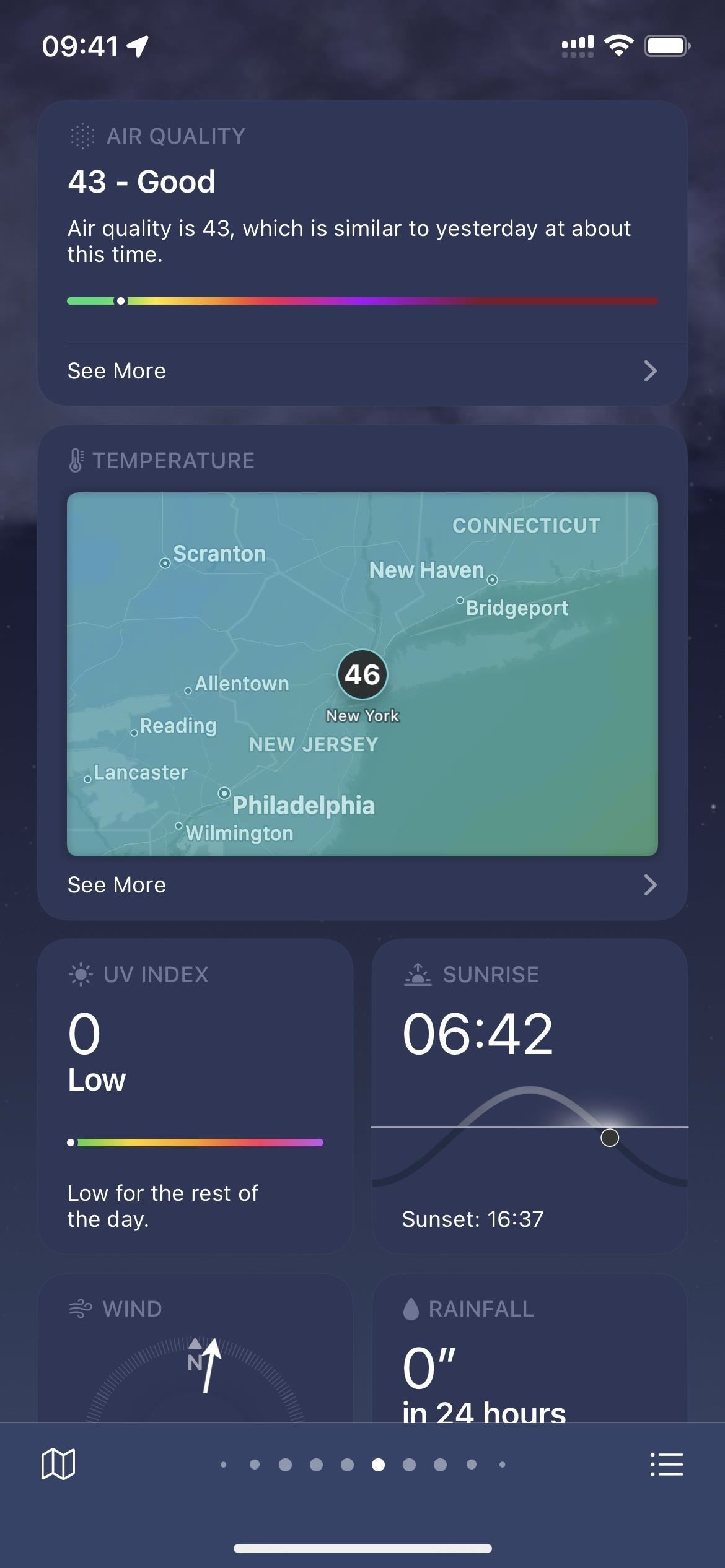725x1568 pixels.
Task: Open the UV Index card
Action: coord(195,1096)
